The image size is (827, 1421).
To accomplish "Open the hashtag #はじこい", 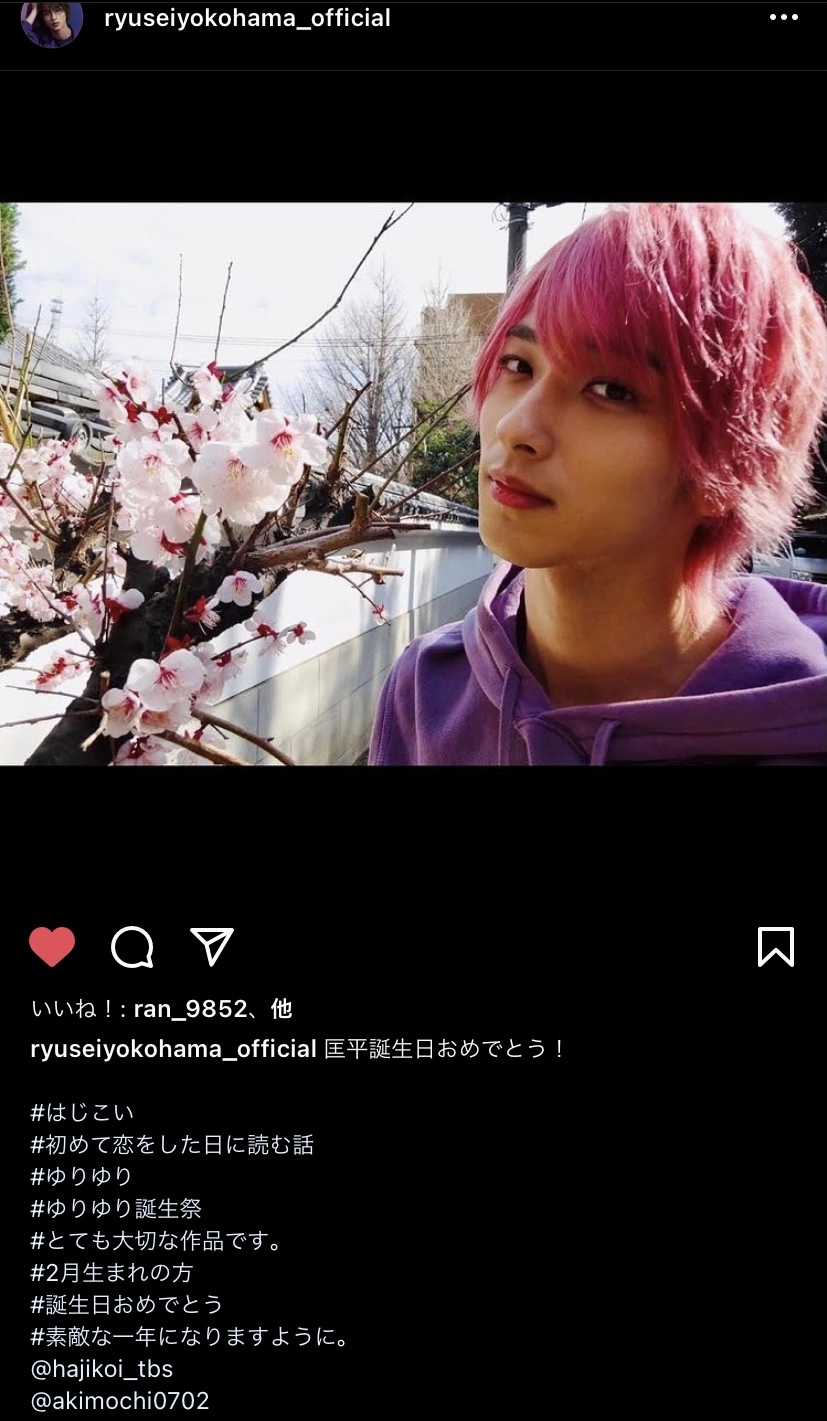I will tap(82, 1113).
